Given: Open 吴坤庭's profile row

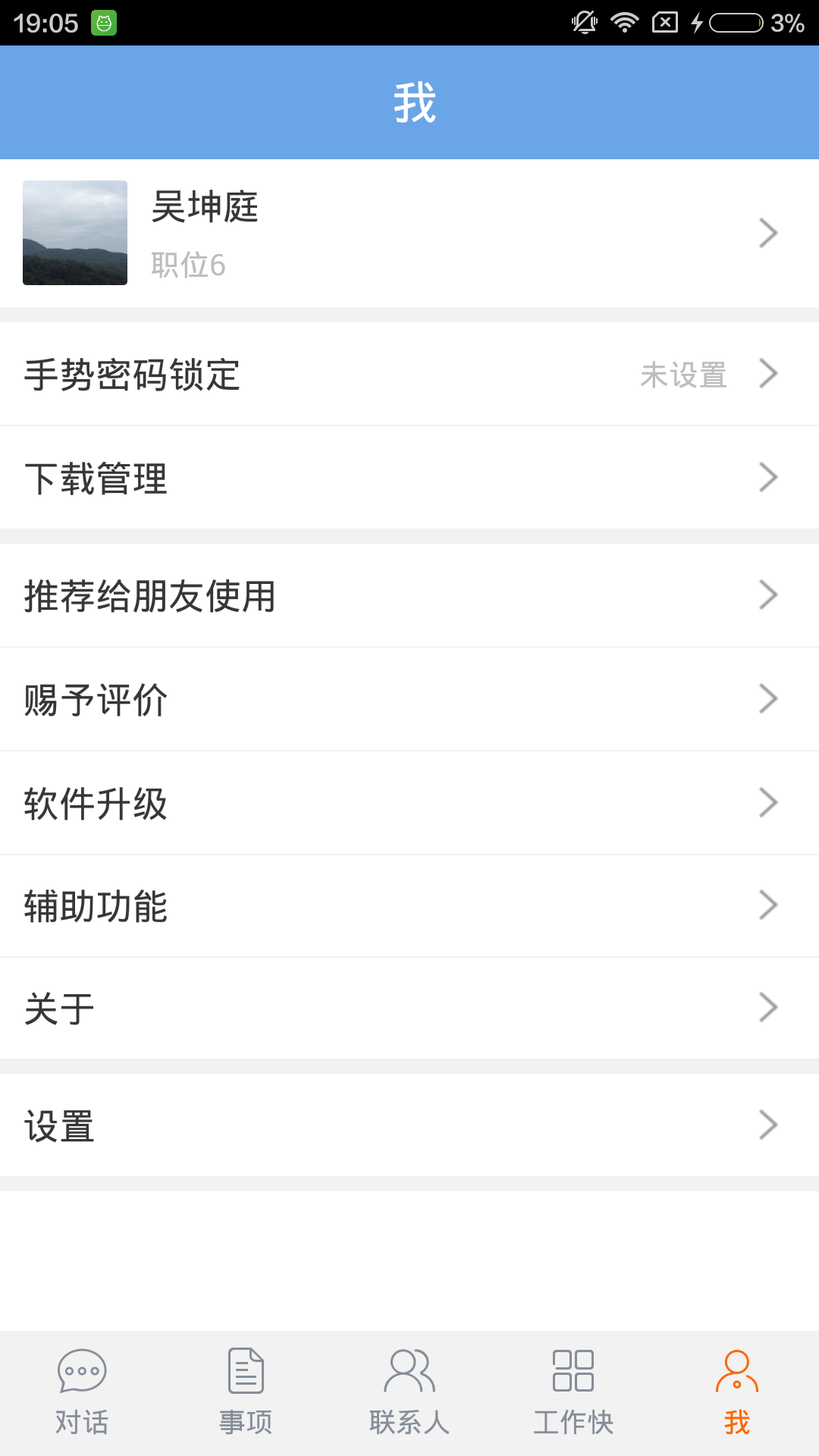Looking at the screenshot, I should pos(409,233).
